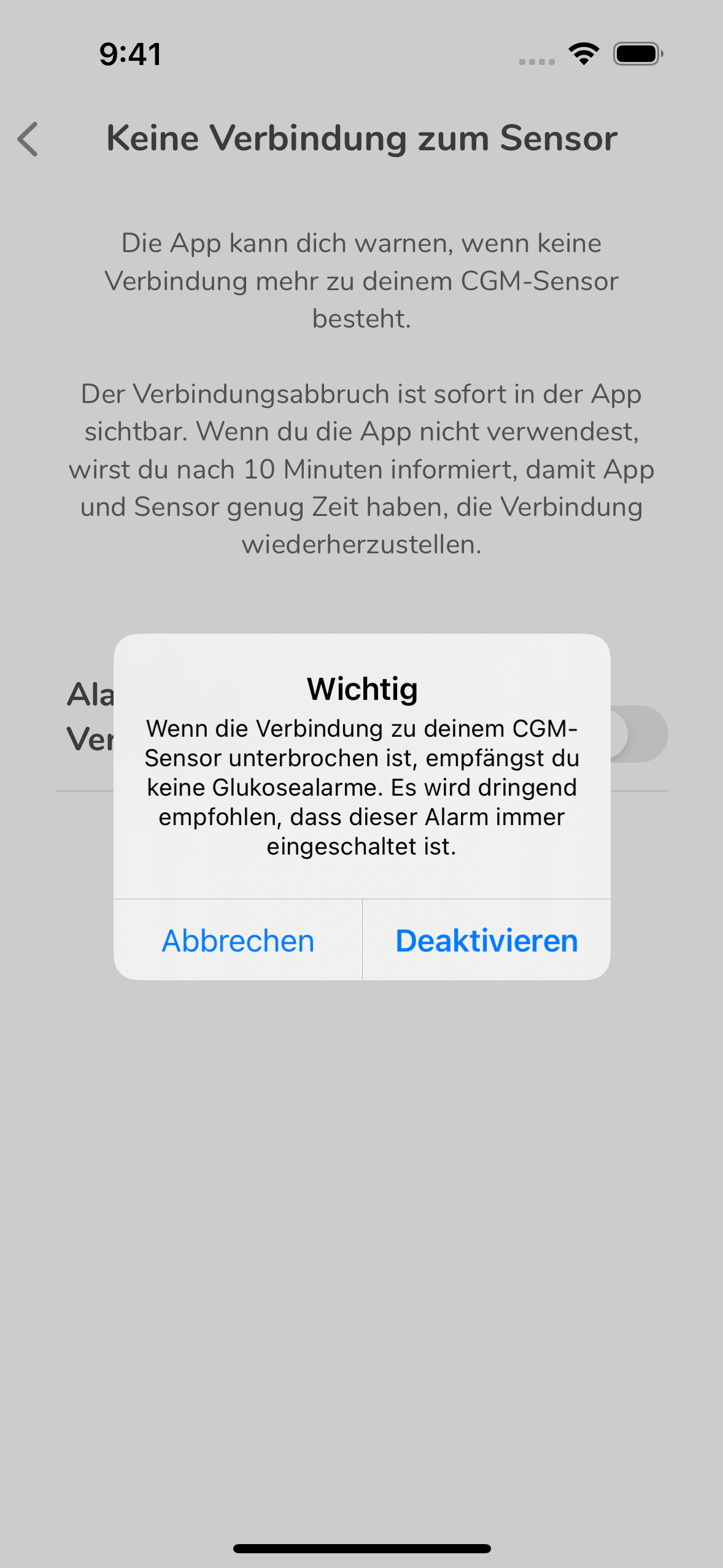The width and height of the screenshot is (723, 1568).
Task: Go back using the top-left arrow
Action: (x=28, y=139)
